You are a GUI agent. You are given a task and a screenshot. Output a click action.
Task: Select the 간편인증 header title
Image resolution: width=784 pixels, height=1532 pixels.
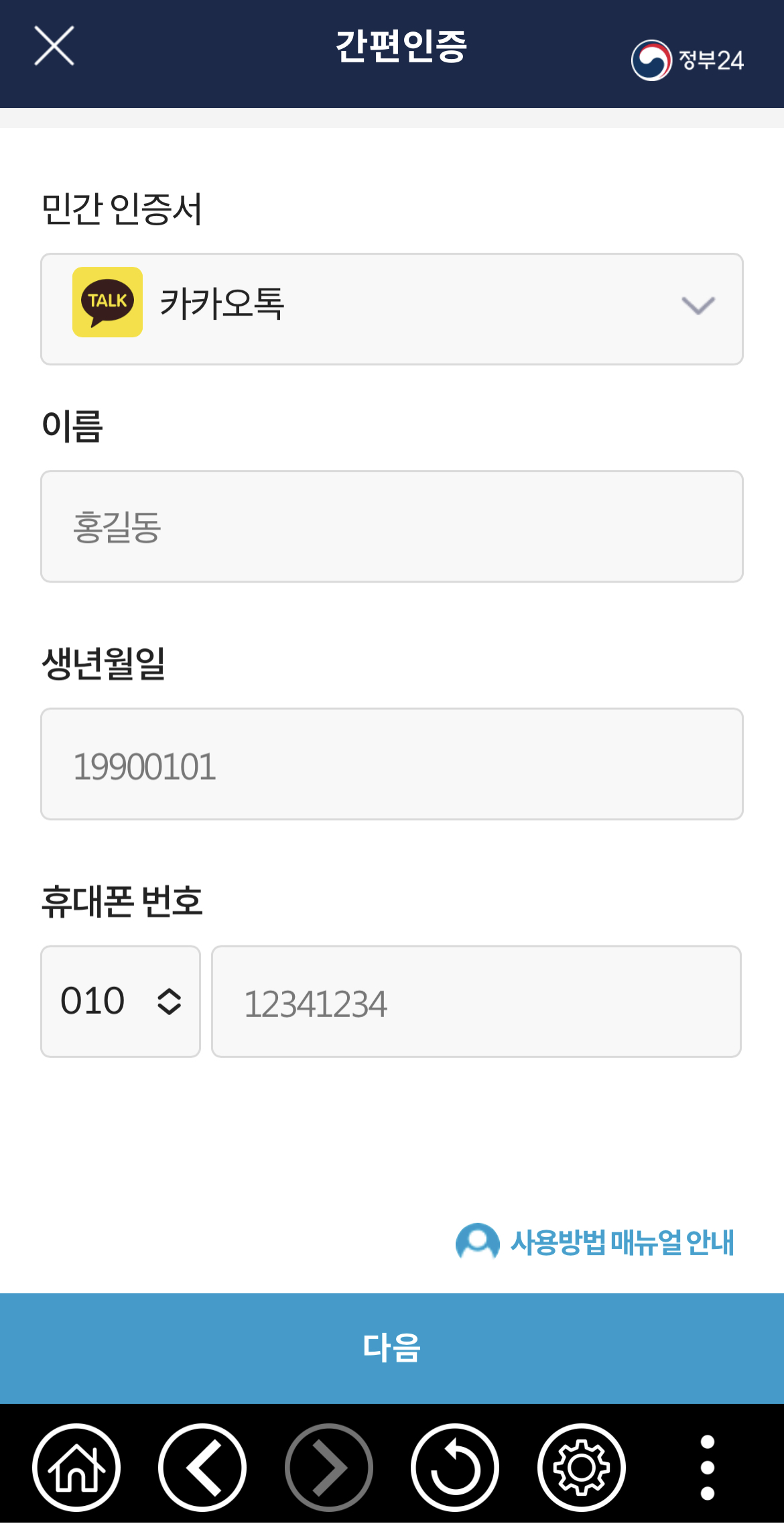point(401,46)
